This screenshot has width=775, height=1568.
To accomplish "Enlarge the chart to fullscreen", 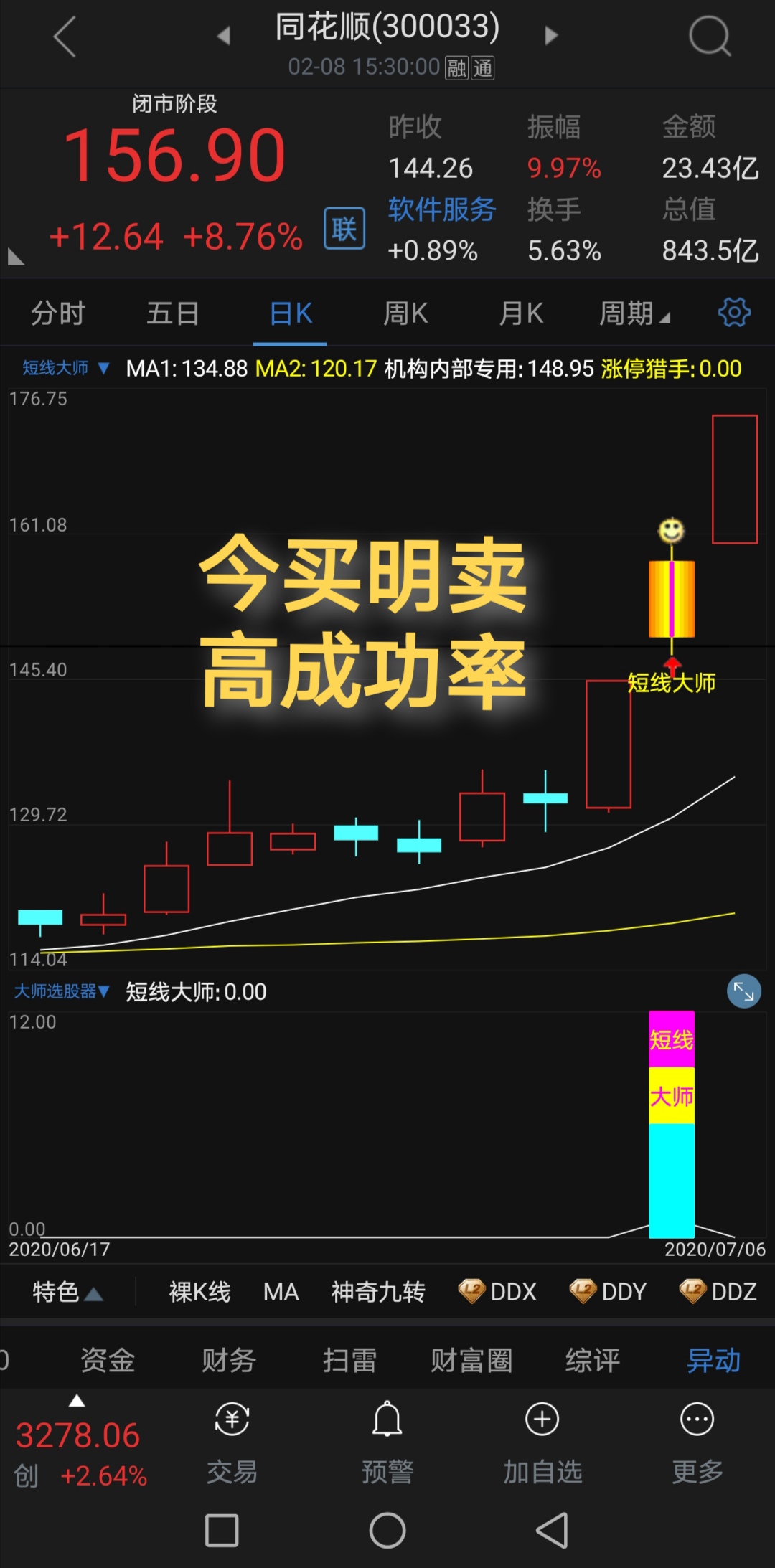I will (x=743, y=991).
